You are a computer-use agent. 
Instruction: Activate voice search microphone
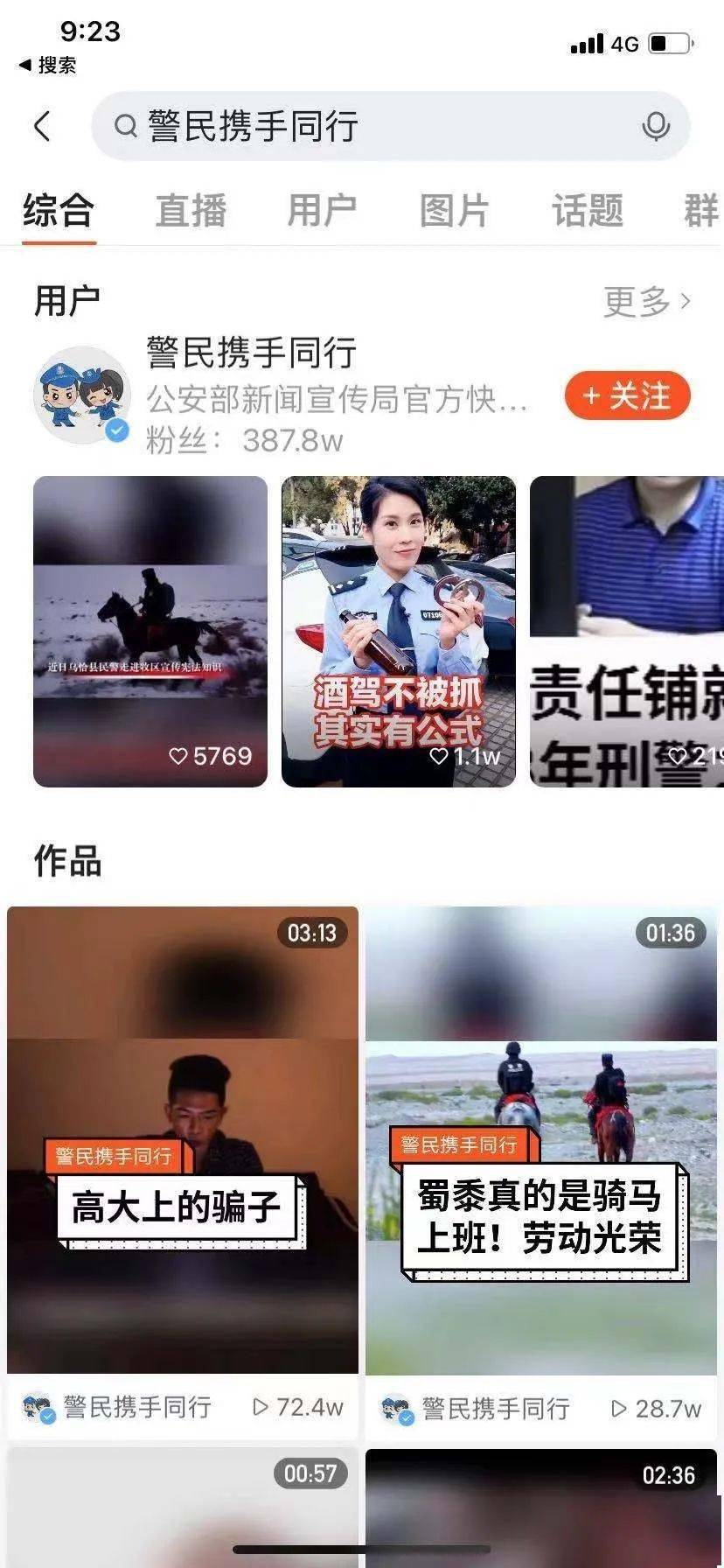[x=656, y=126]
